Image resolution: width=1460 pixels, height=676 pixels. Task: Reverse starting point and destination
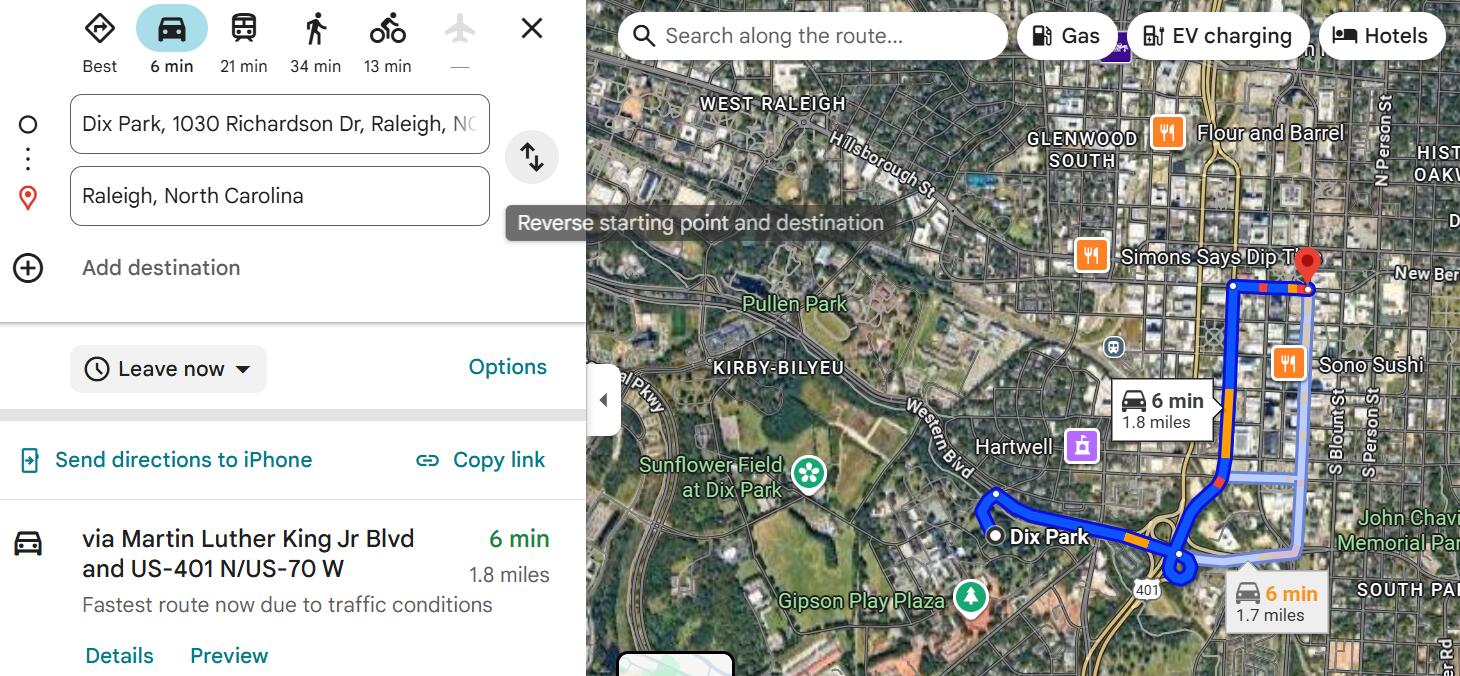532,158
